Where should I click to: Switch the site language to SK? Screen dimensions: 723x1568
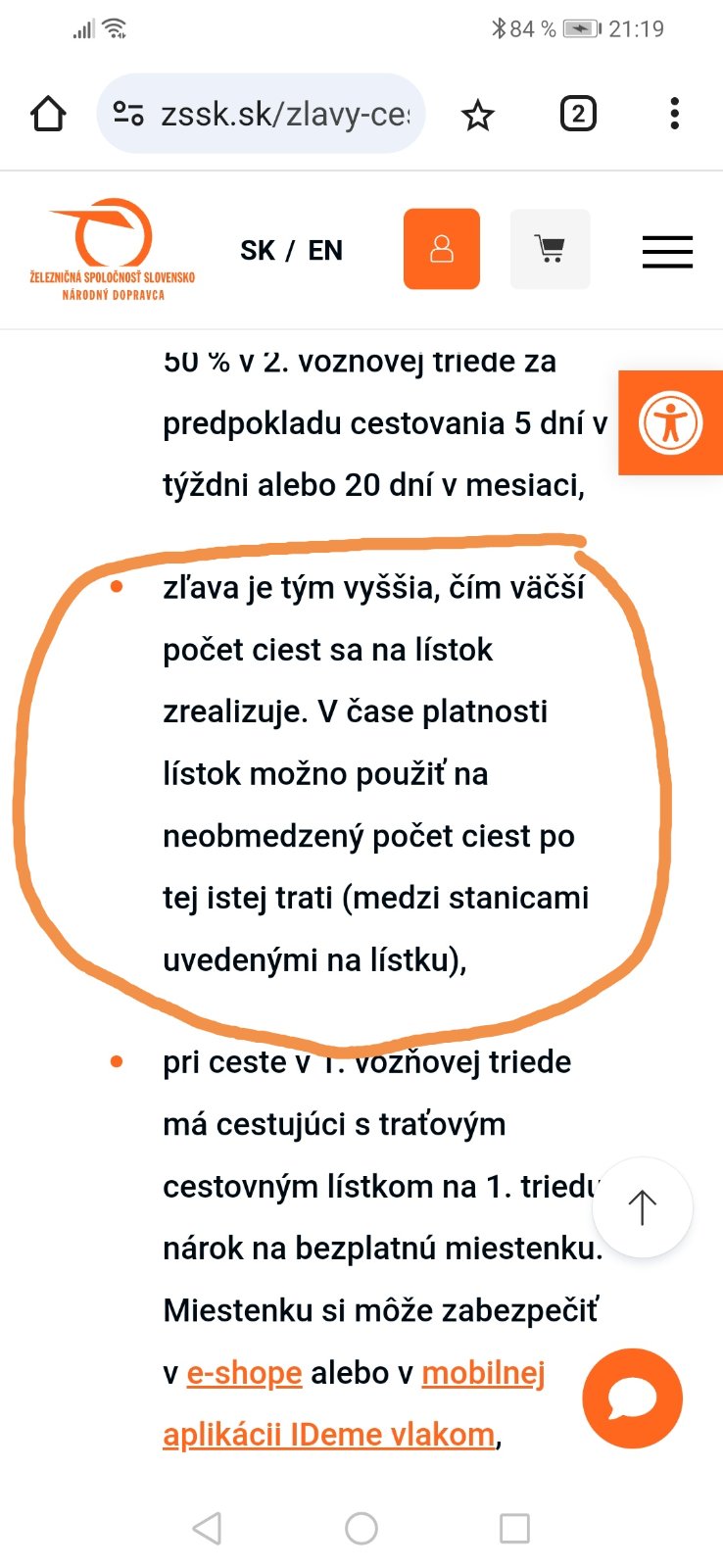258,251
